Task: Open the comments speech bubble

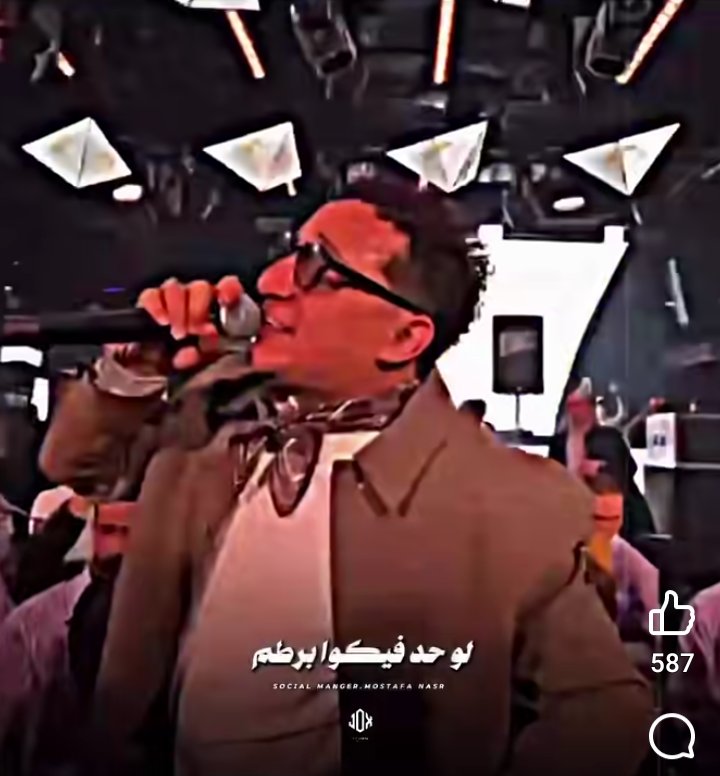Action: click(671, 737)
